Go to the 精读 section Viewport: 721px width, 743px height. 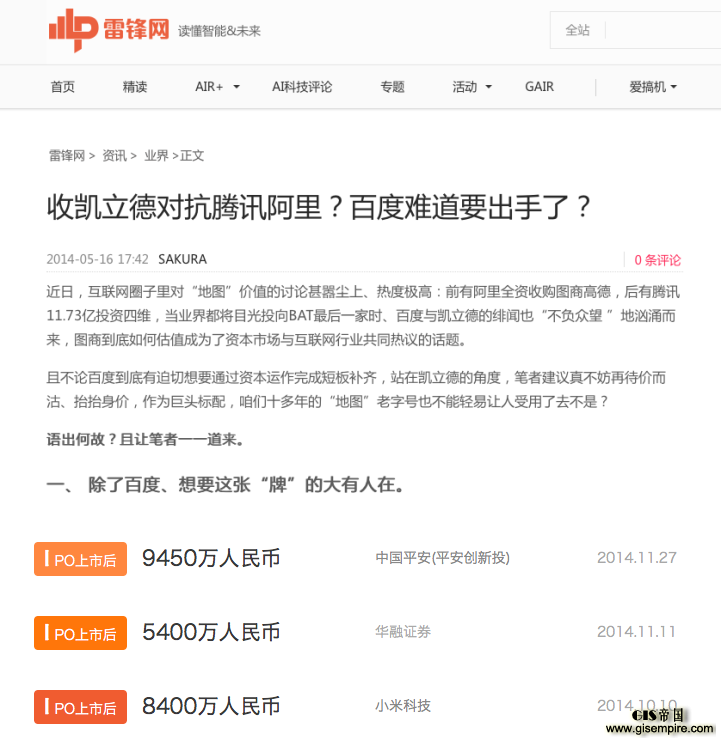135,87
